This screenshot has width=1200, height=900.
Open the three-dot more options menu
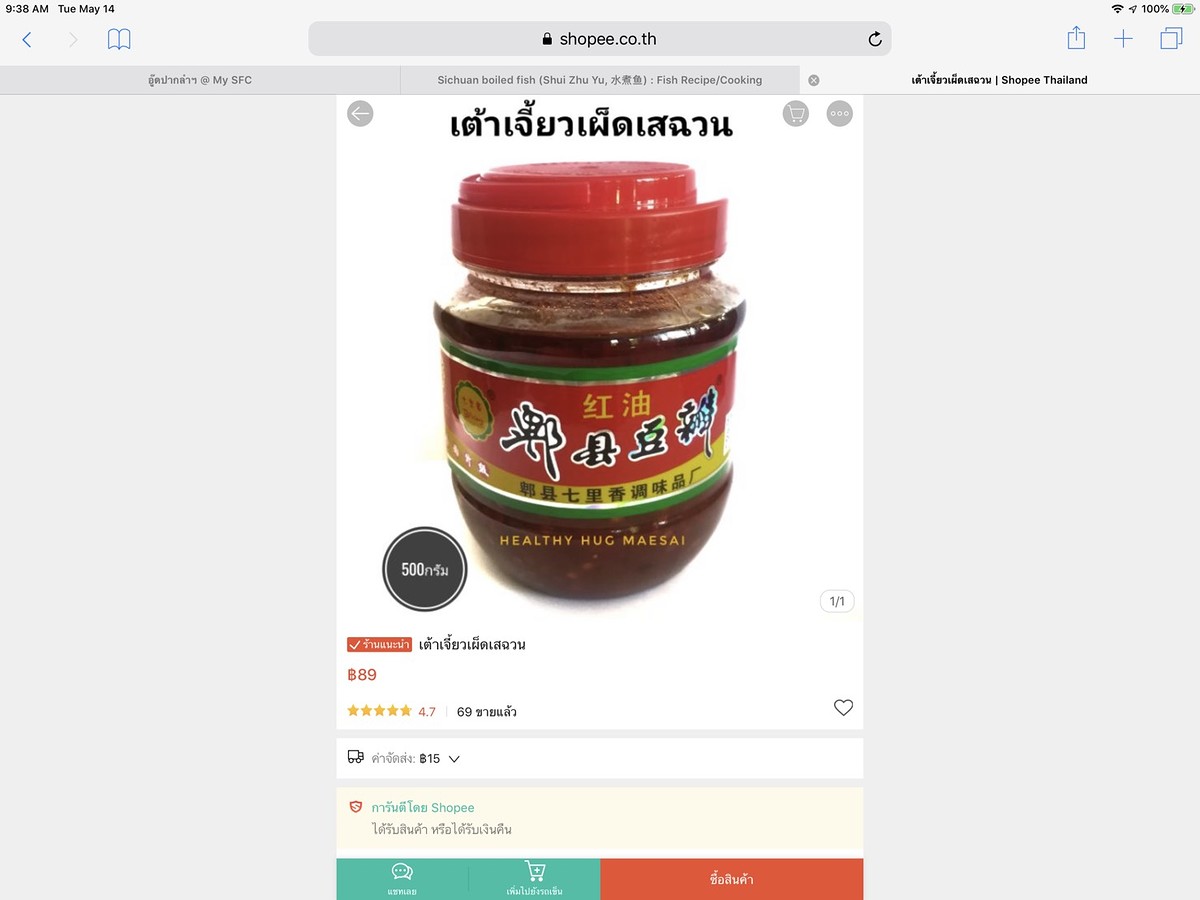point(840,114)
